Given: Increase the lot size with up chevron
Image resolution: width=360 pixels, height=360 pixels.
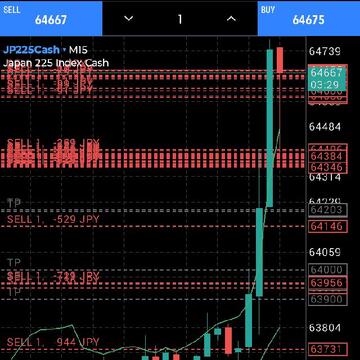Looking at the screenshot, I should pyautogui.click(x=231, y=19).
